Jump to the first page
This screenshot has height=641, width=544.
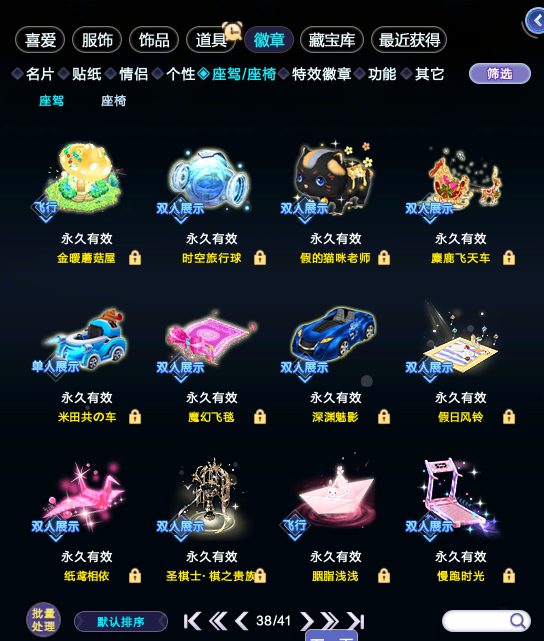(192, 621)
